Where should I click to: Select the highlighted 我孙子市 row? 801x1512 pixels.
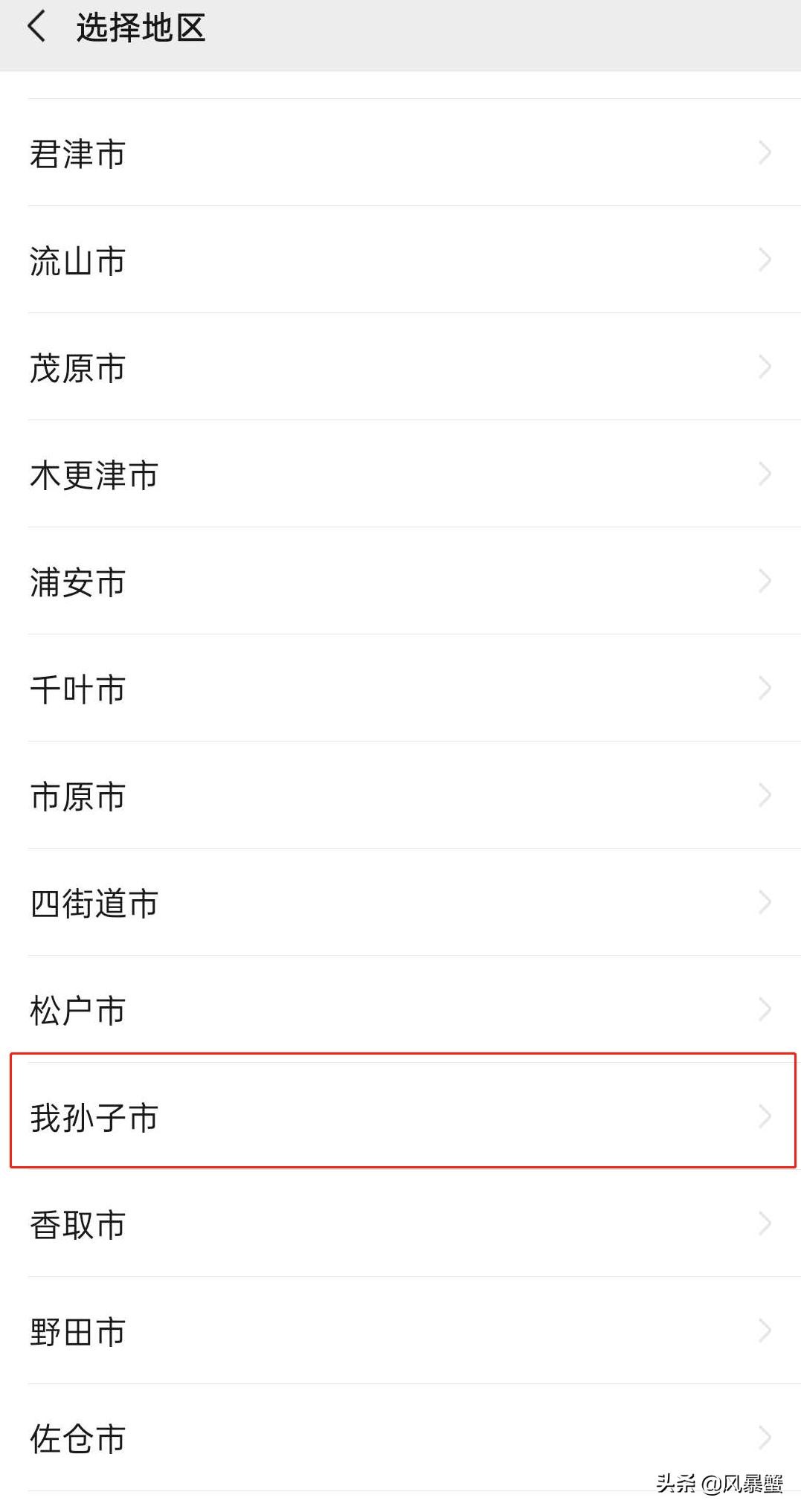pos(400,1117)
